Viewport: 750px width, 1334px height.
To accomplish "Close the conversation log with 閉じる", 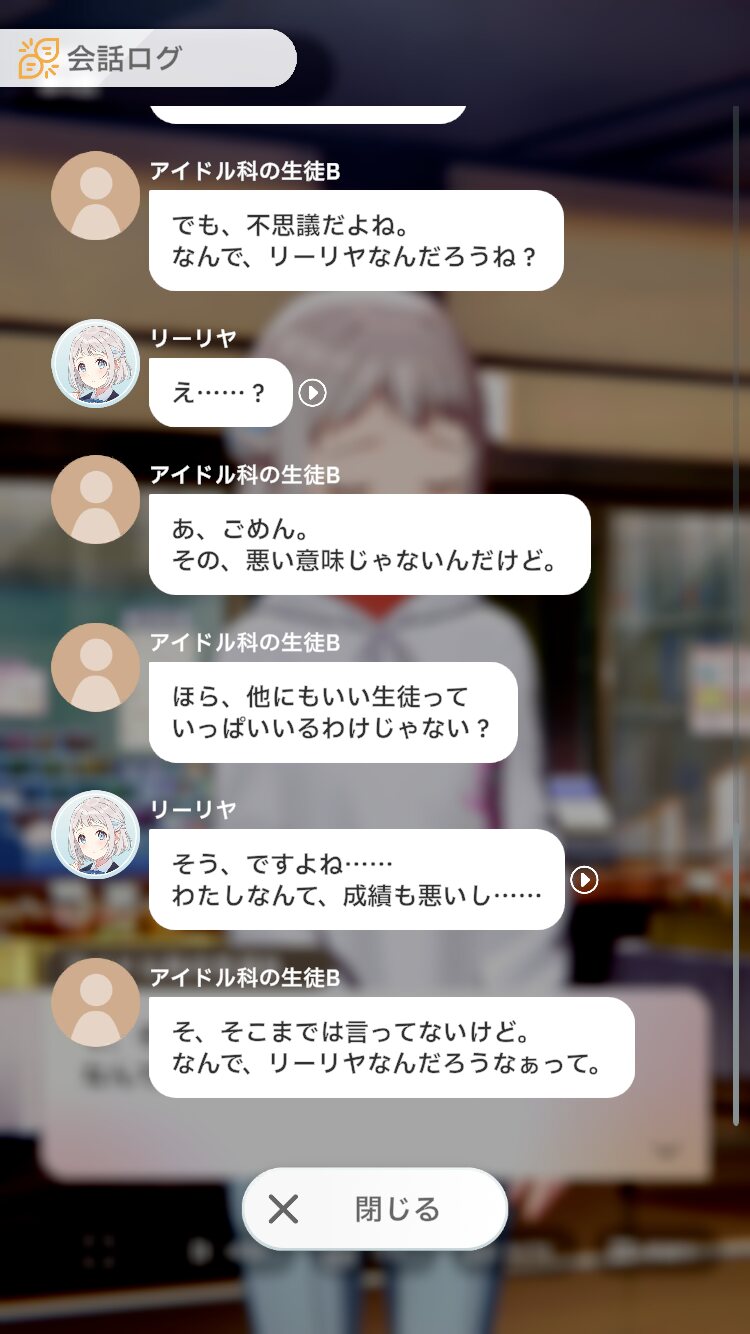I will click(375, 1209).
